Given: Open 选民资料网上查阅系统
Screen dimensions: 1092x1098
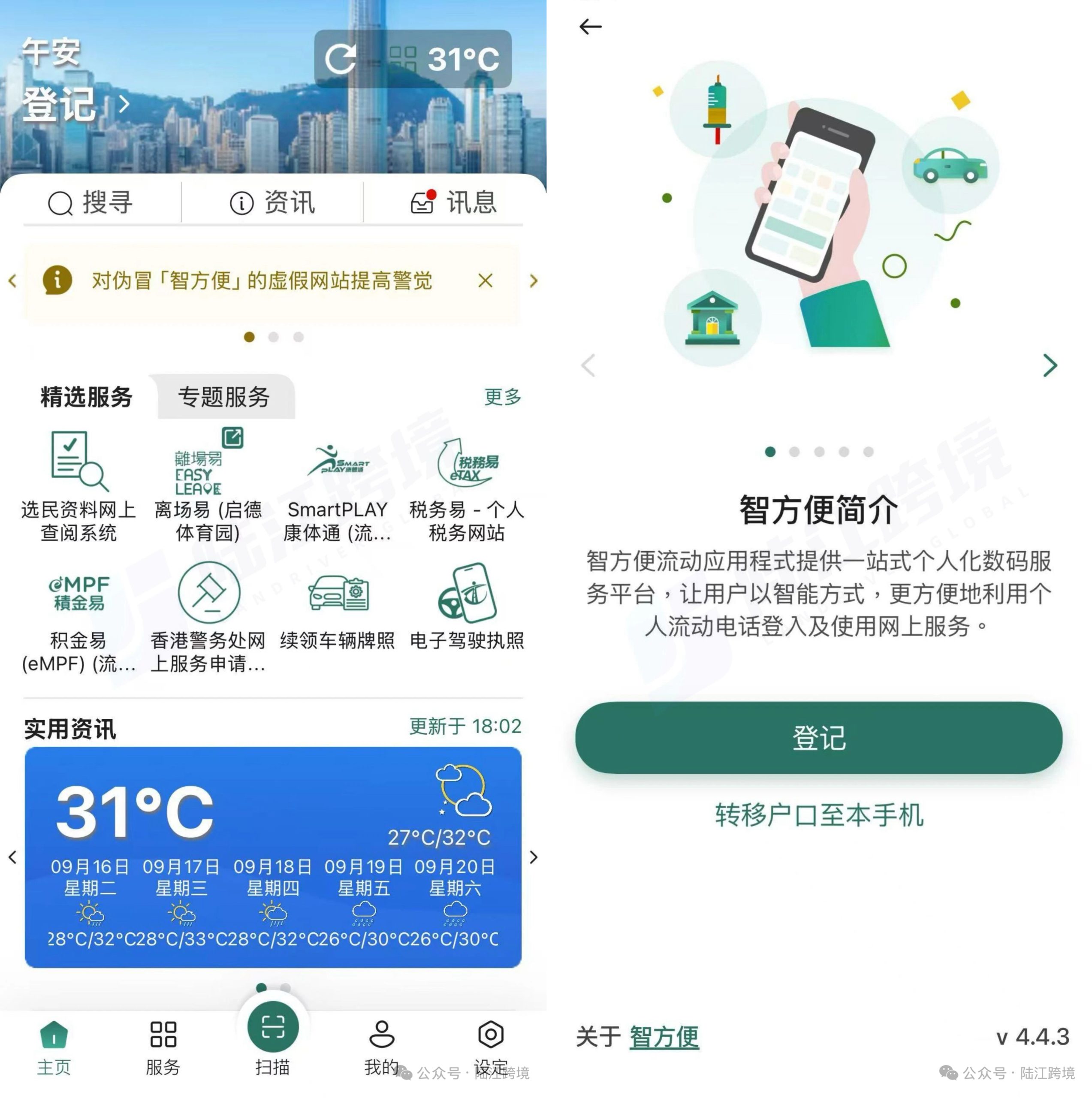Looking at the screenshot, I should coord(78,486).
